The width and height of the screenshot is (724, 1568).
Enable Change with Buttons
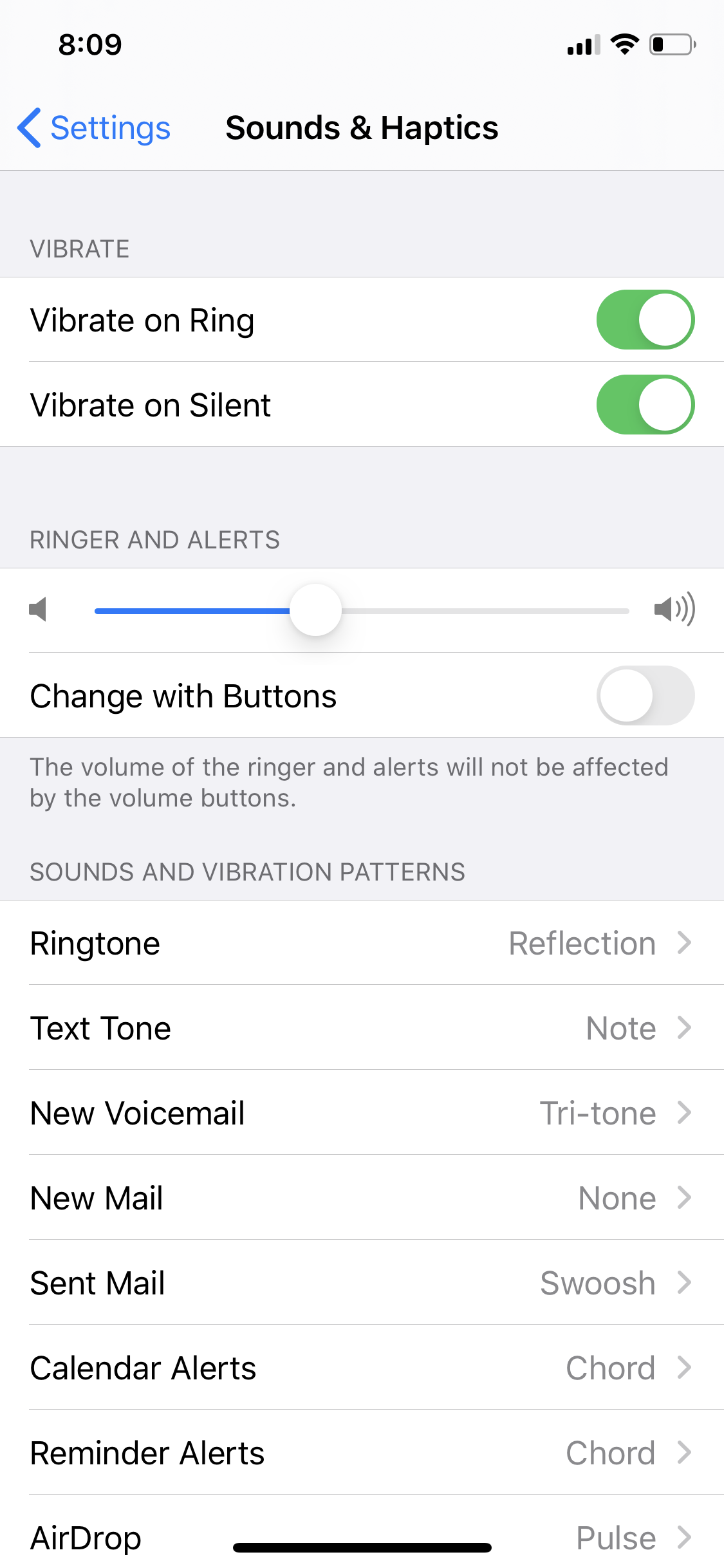pos(644,696)
